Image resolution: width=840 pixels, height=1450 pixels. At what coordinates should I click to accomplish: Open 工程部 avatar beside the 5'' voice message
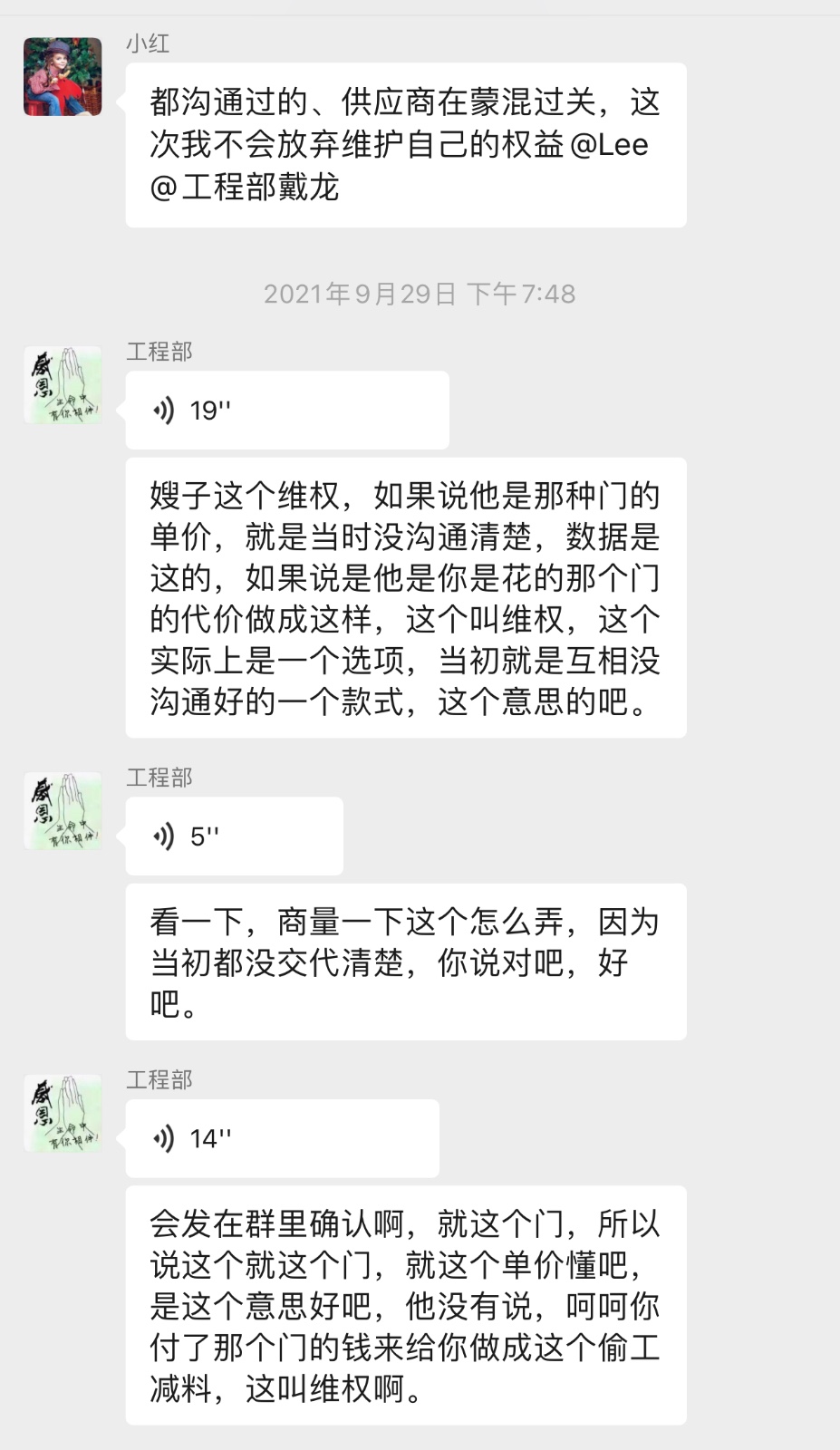[63, 811]
